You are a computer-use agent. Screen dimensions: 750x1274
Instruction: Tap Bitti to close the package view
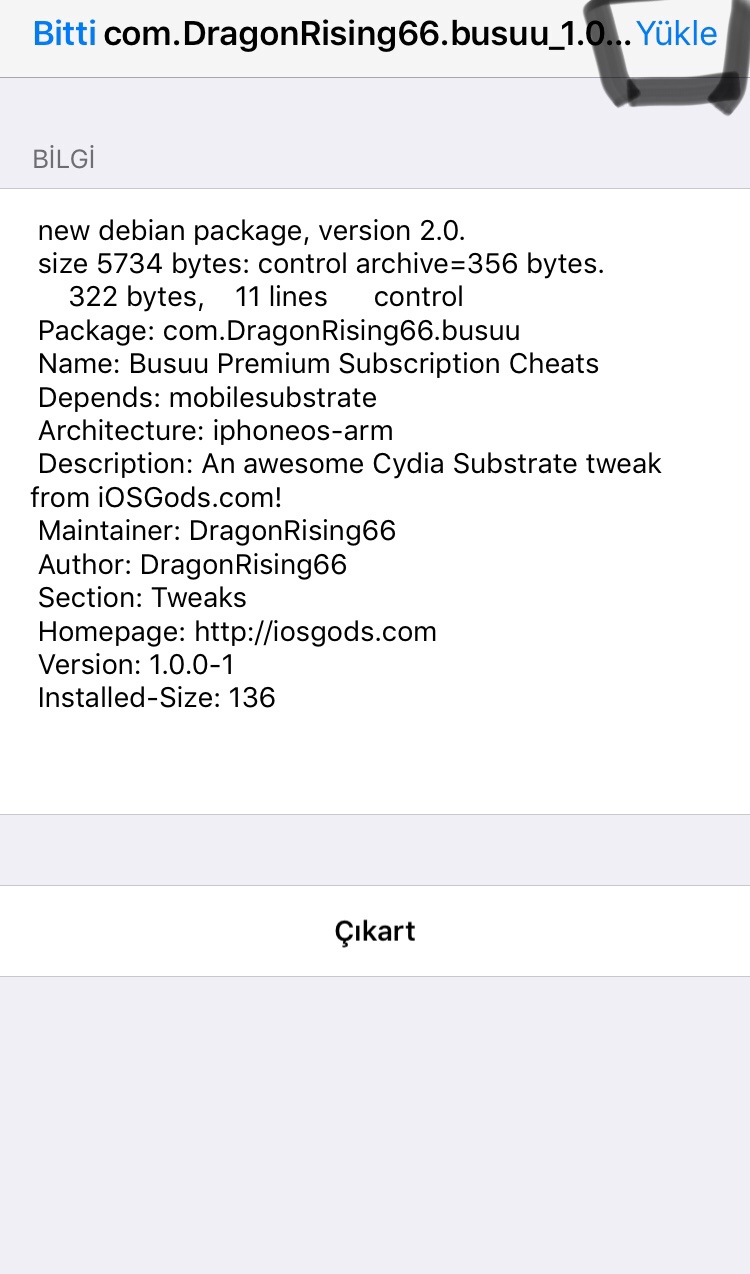tap(64, 34)
